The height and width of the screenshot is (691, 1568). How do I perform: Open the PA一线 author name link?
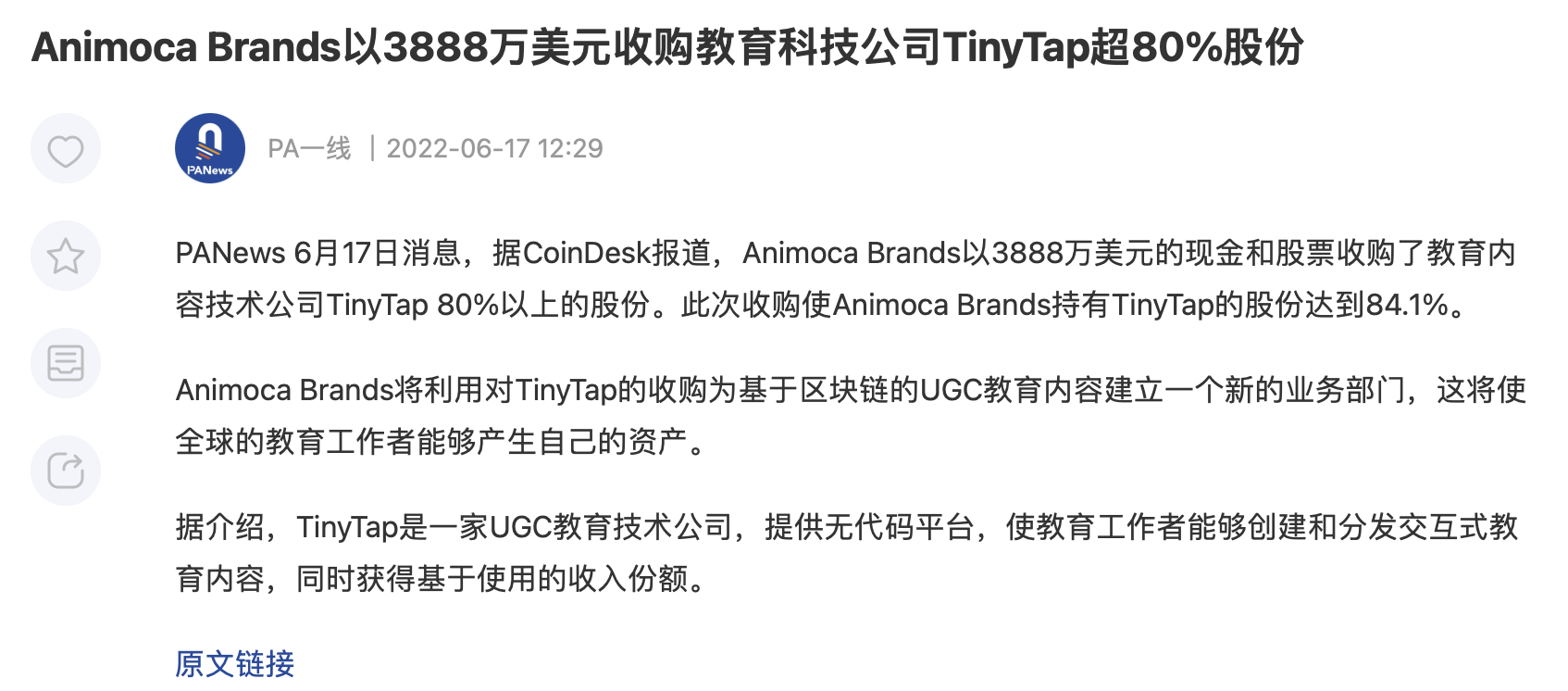pos(309,148)
